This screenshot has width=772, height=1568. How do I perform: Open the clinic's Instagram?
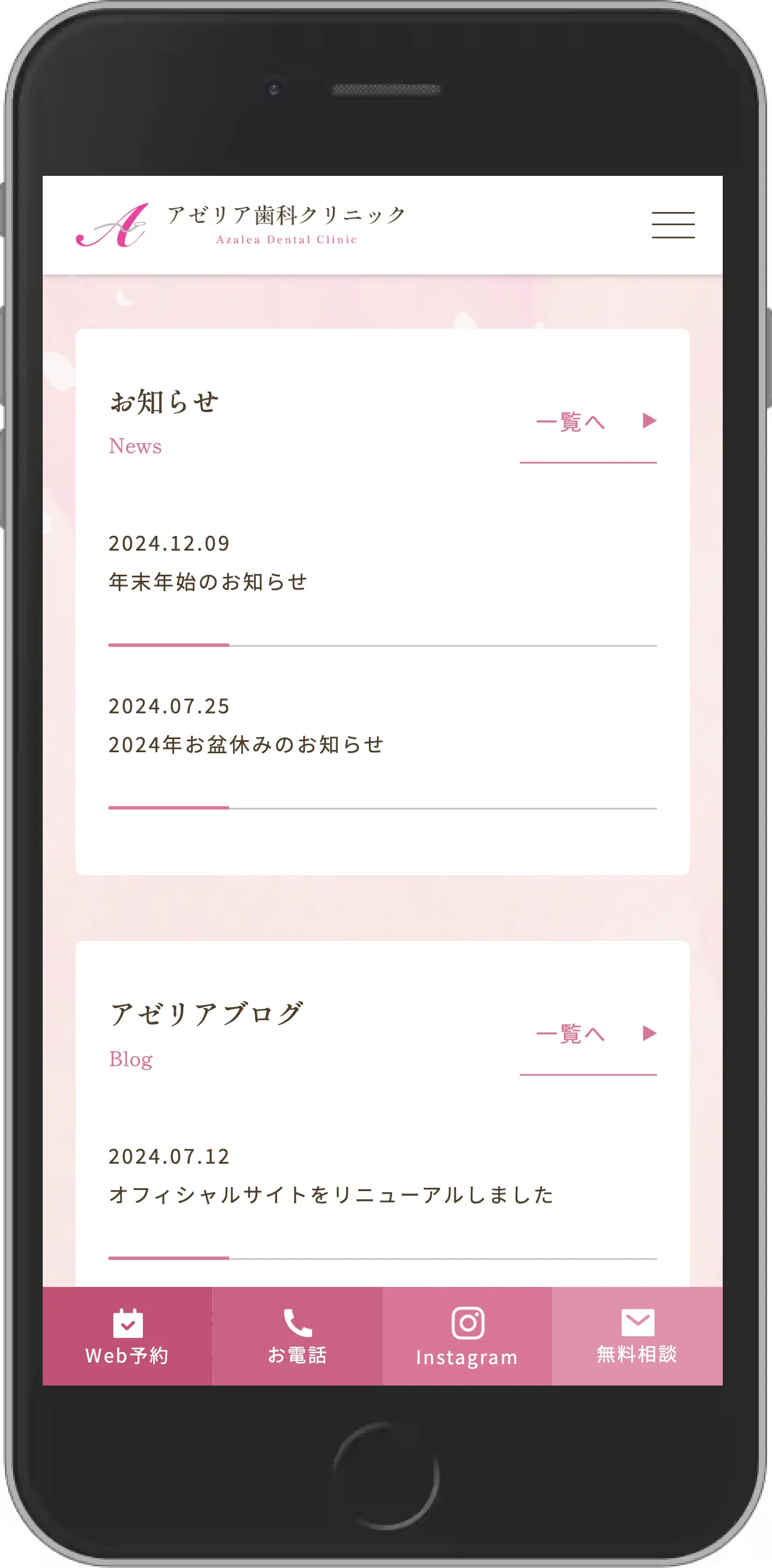pos(467,1336)
